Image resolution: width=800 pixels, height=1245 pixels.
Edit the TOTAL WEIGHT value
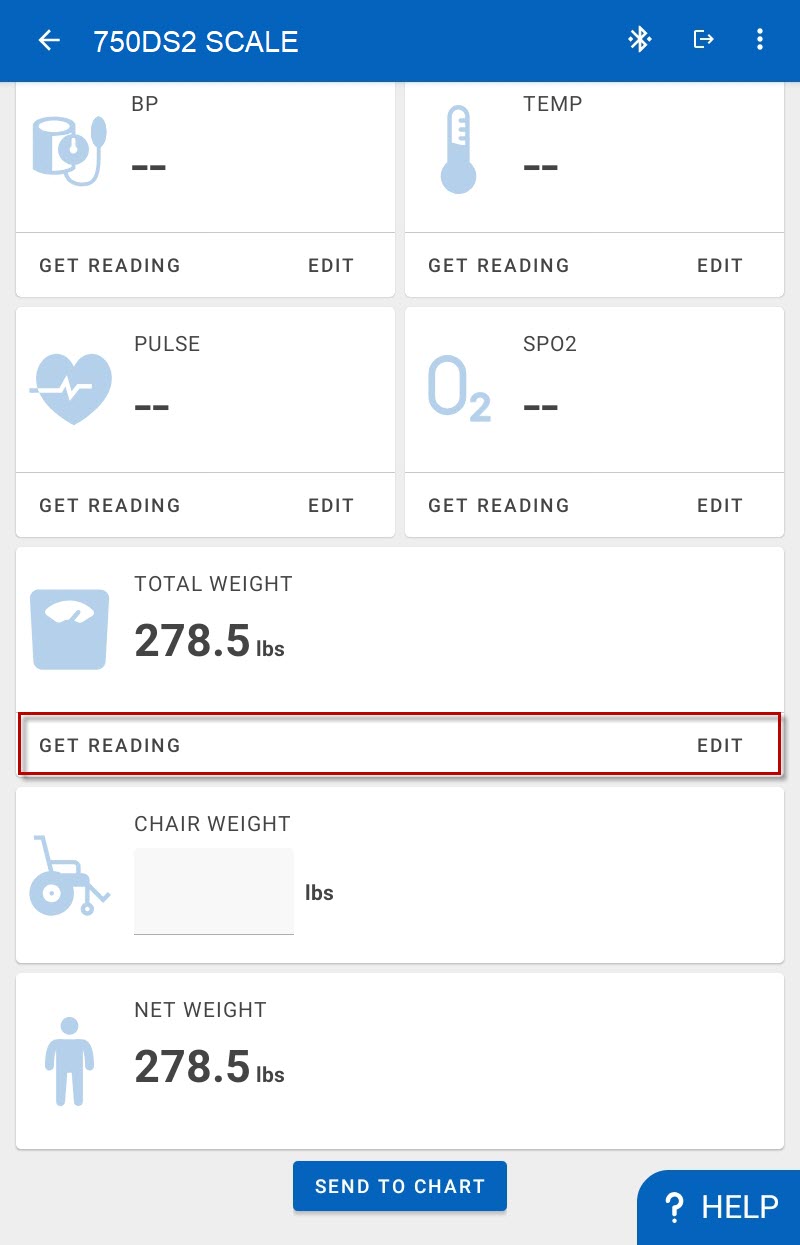click(719, 745)
